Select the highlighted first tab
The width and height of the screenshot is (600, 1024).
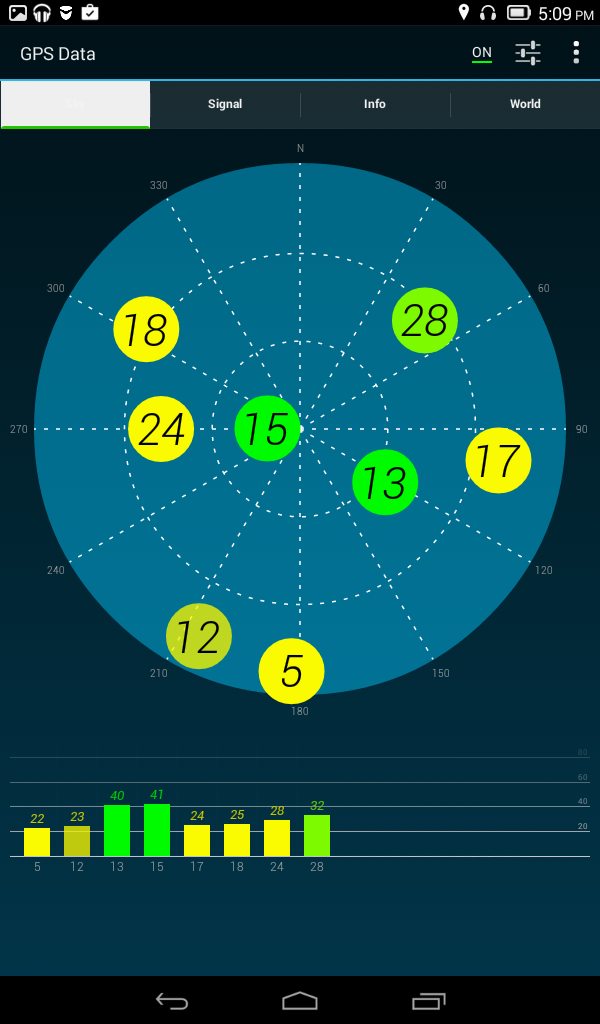(76, 104)
